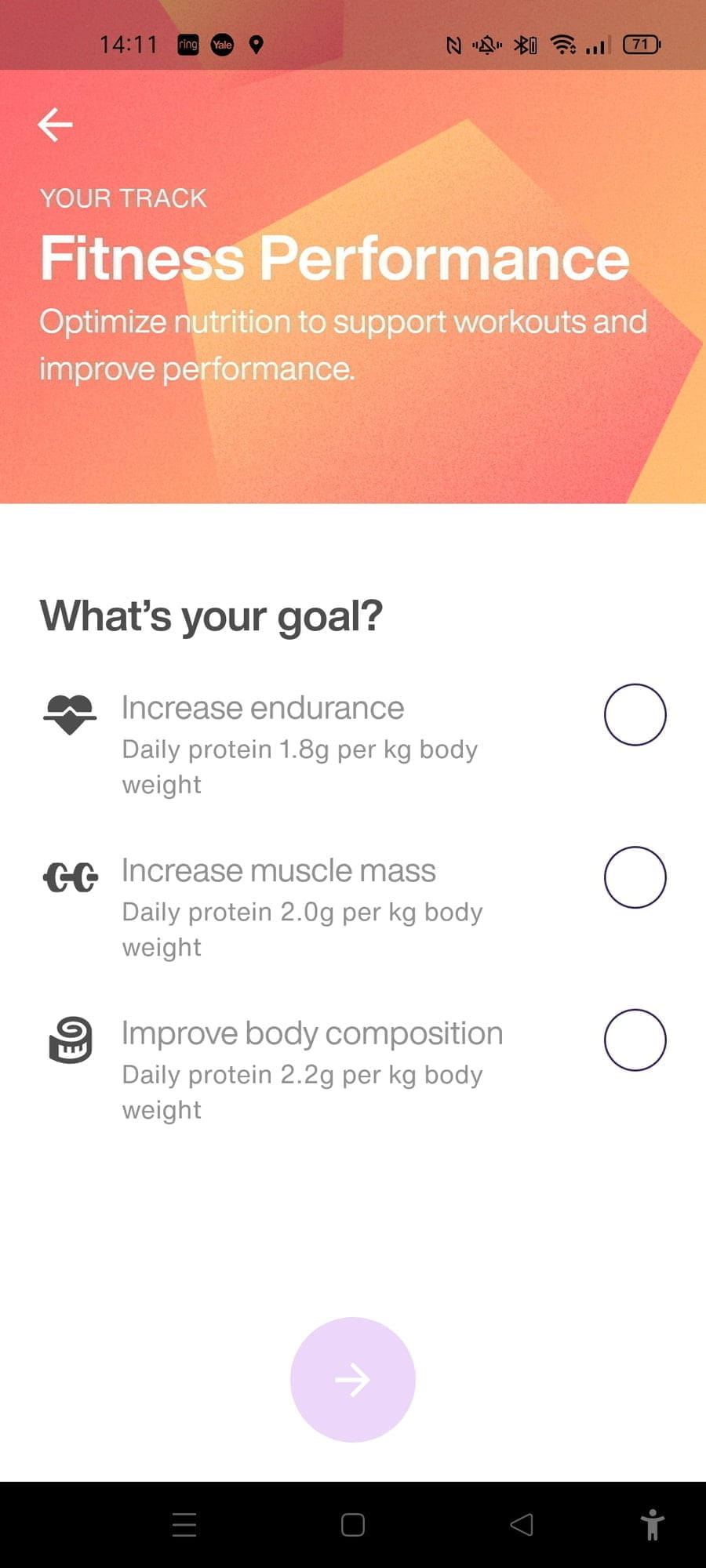The image size is (706, 1568).
Task: Pick the Improve body composition option
Action: pyautogui.click(x=635, y=1040)
